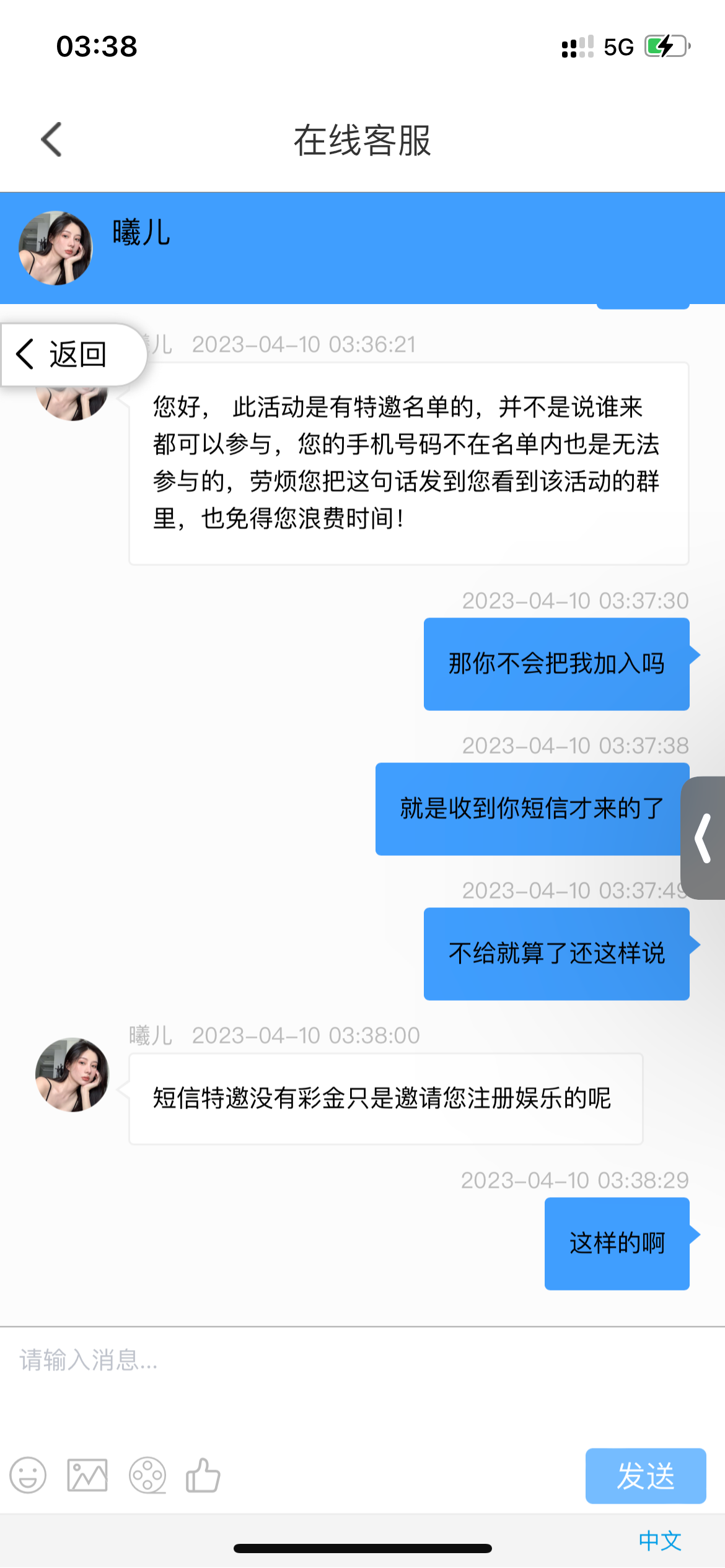Image resolution: width=725 pixels, height=1568 pixels.
Task: Click the 请输入消息 input field
Action: tap(248, 1362)
